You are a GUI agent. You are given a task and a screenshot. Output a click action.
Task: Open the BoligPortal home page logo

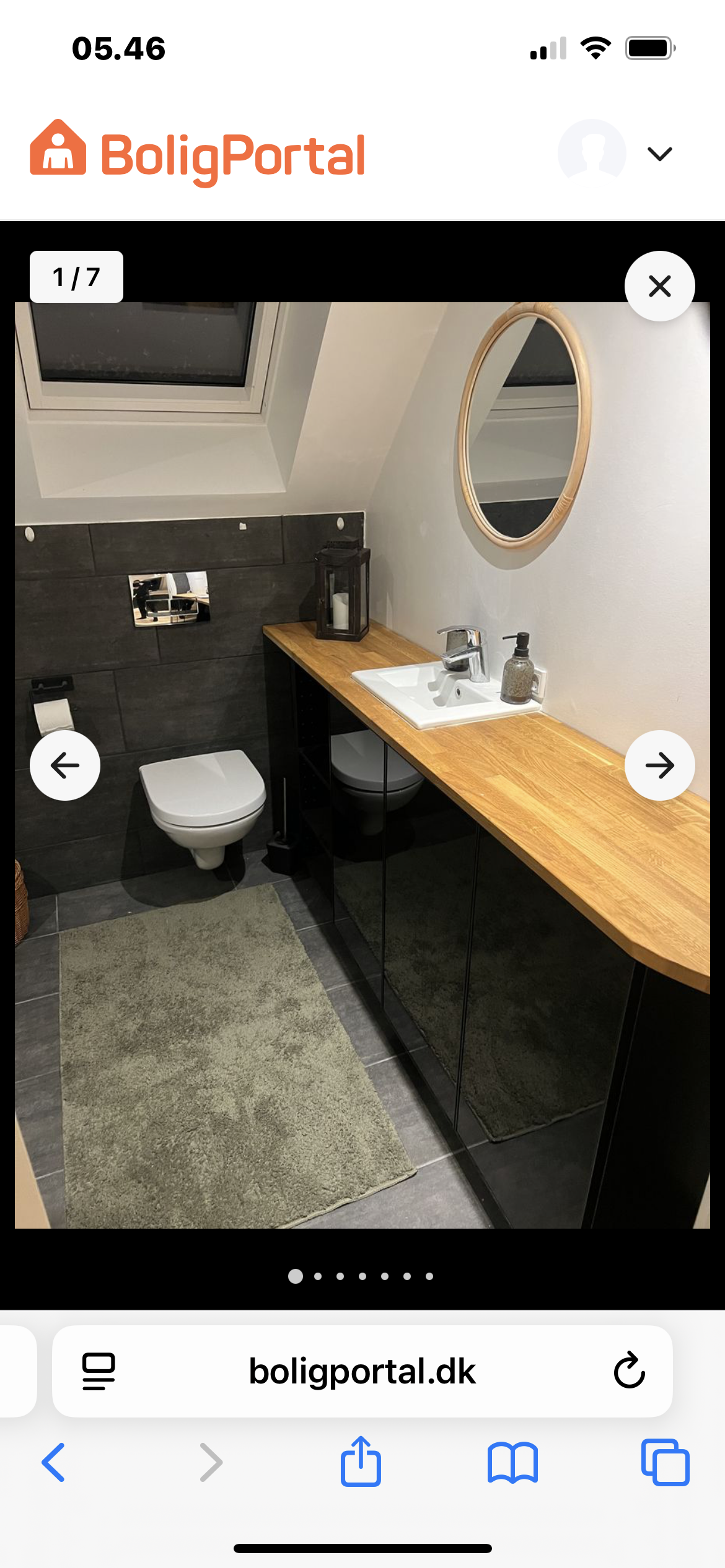click(198, 155)
